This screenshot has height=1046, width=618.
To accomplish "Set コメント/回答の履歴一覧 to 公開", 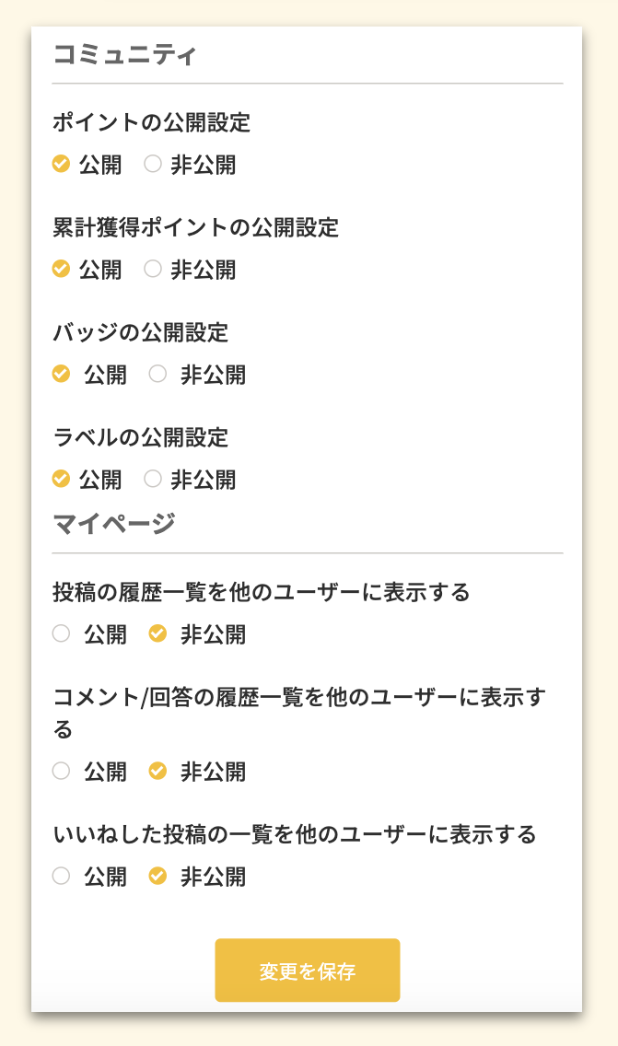I will point(61,771).
